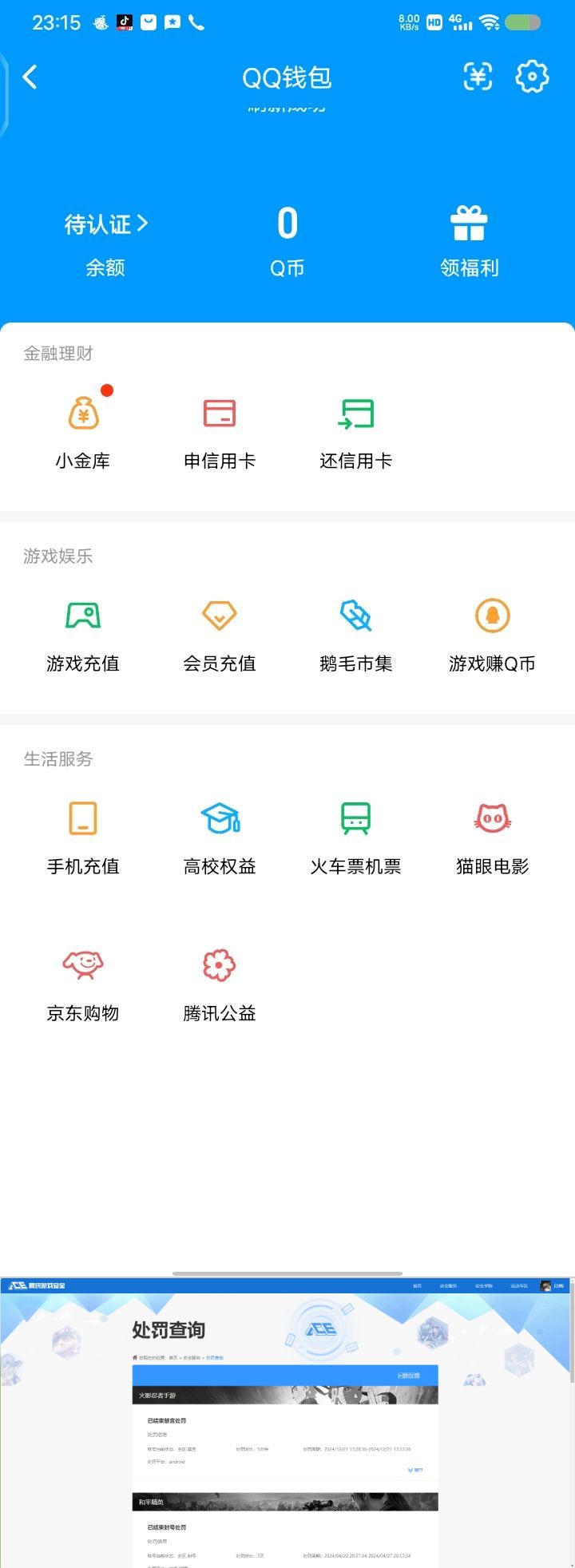Open 游戏充值 game recharge
The width and height of the screenshot is (575, 1568).
coord(84,616)
